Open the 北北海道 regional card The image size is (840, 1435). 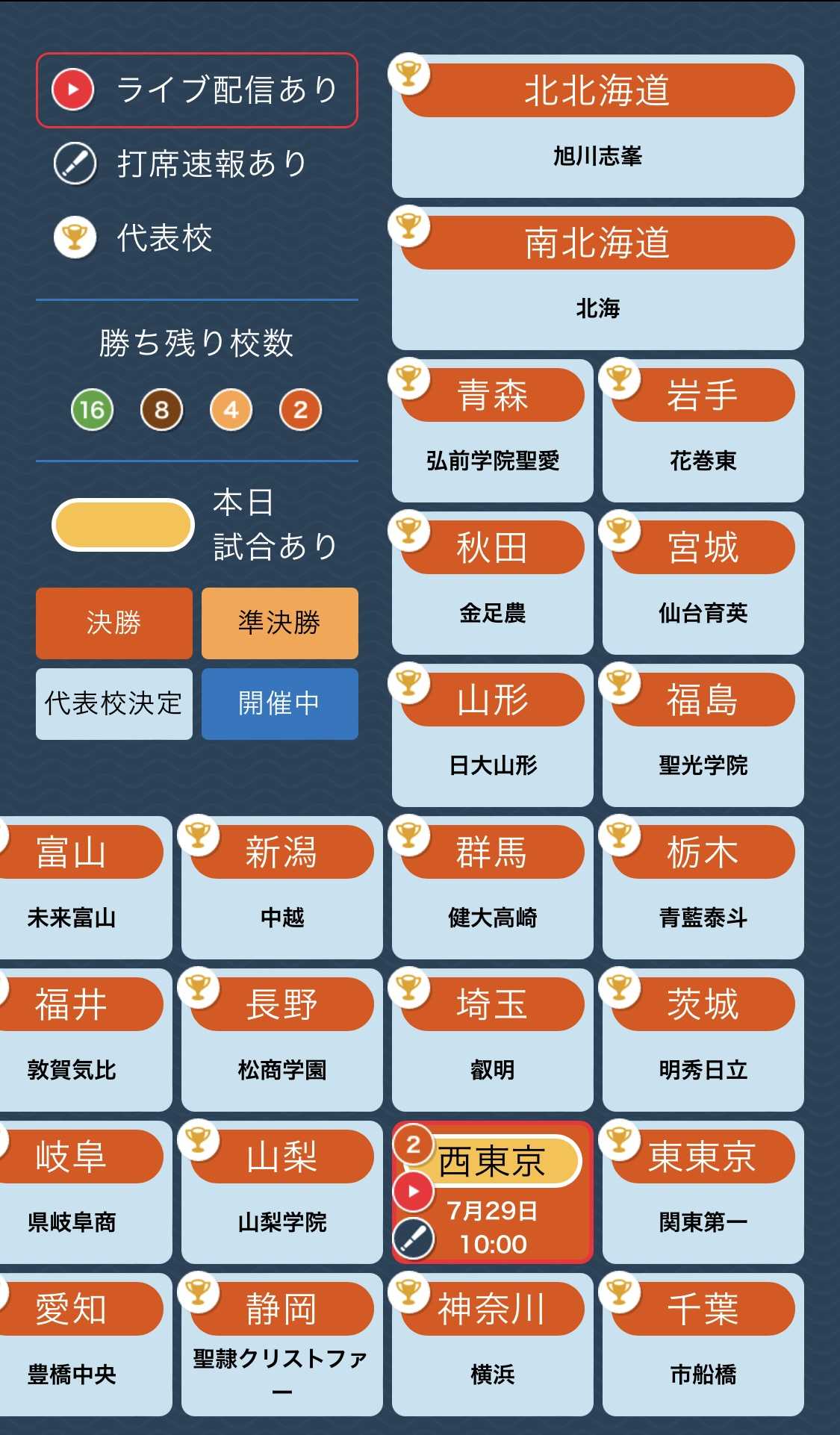pos(597,126)
